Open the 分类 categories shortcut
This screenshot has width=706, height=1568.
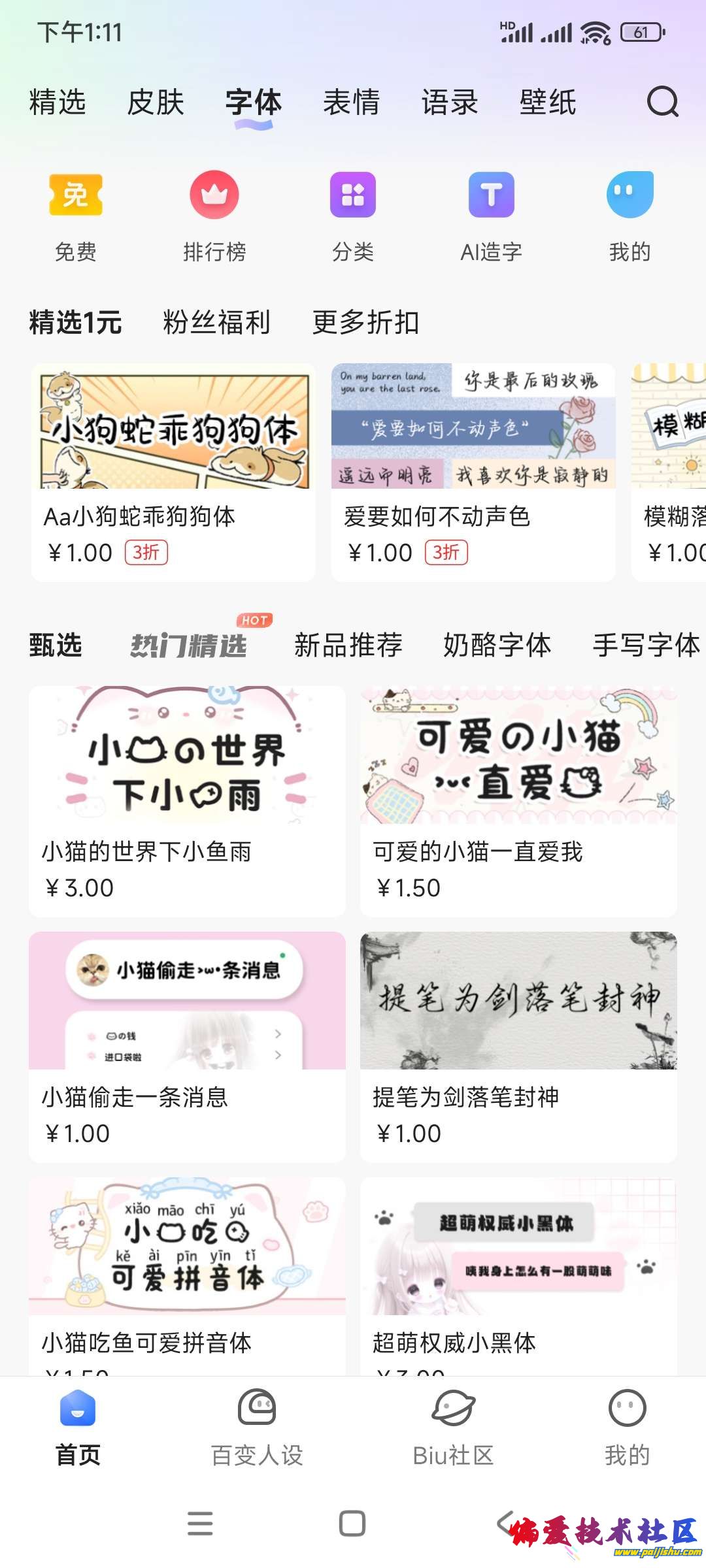tap(353, 216)
